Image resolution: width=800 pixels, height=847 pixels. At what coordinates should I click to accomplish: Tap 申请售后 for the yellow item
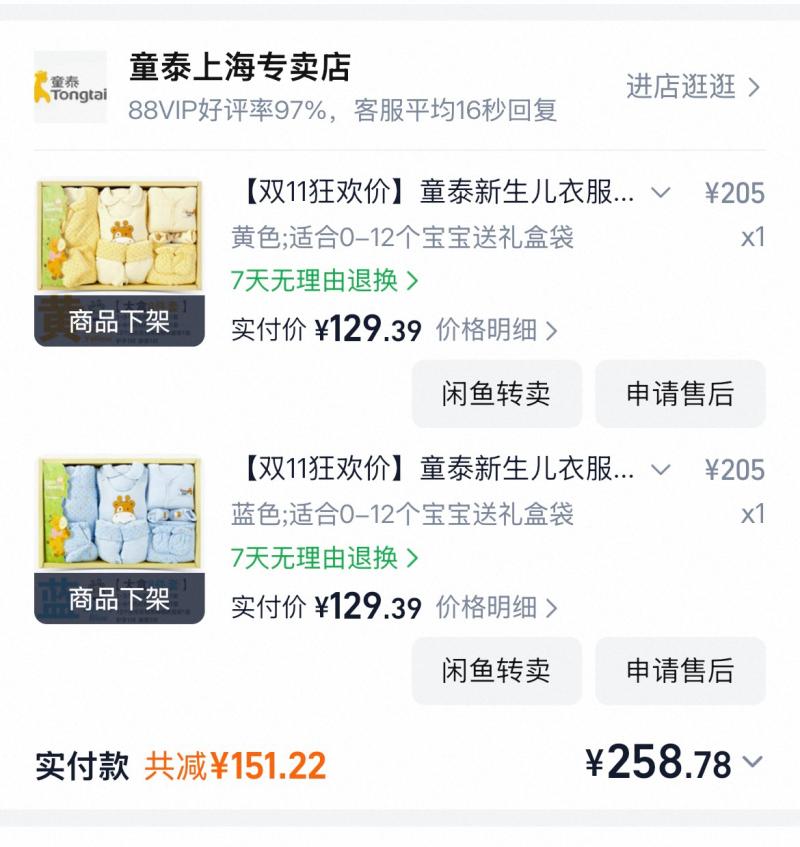(680, 394)
